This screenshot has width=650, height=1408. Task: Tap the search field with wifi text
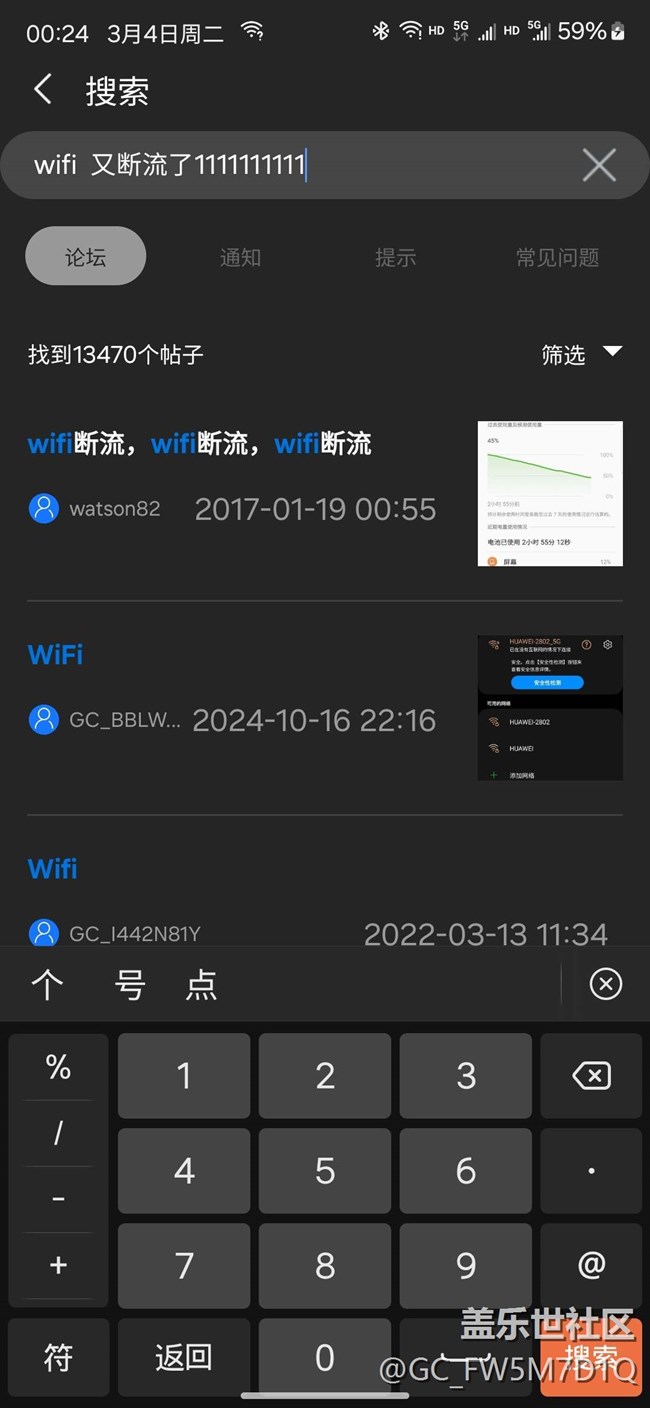pyautogui.click(x=290, y=165)
